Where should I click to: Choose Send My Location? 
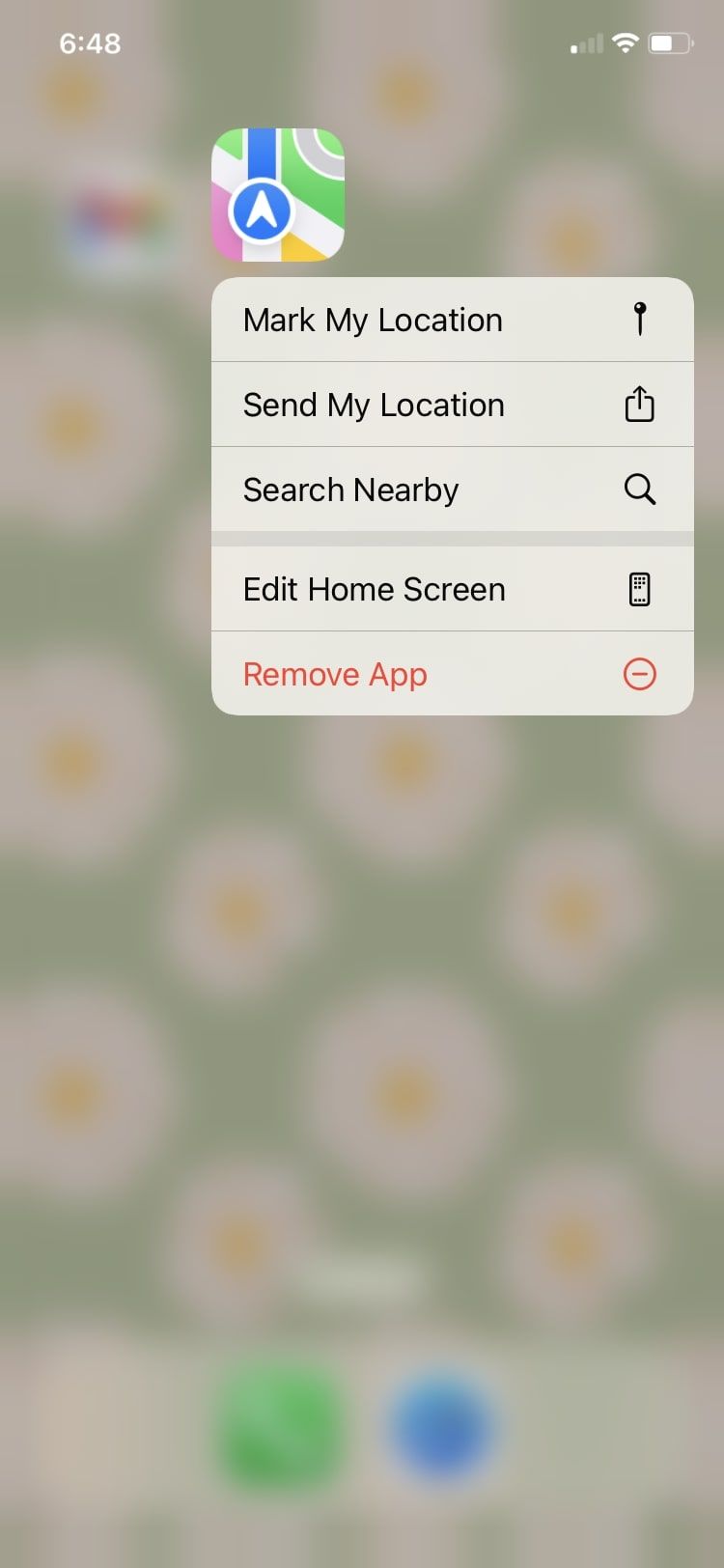click(x=452, y=405)
